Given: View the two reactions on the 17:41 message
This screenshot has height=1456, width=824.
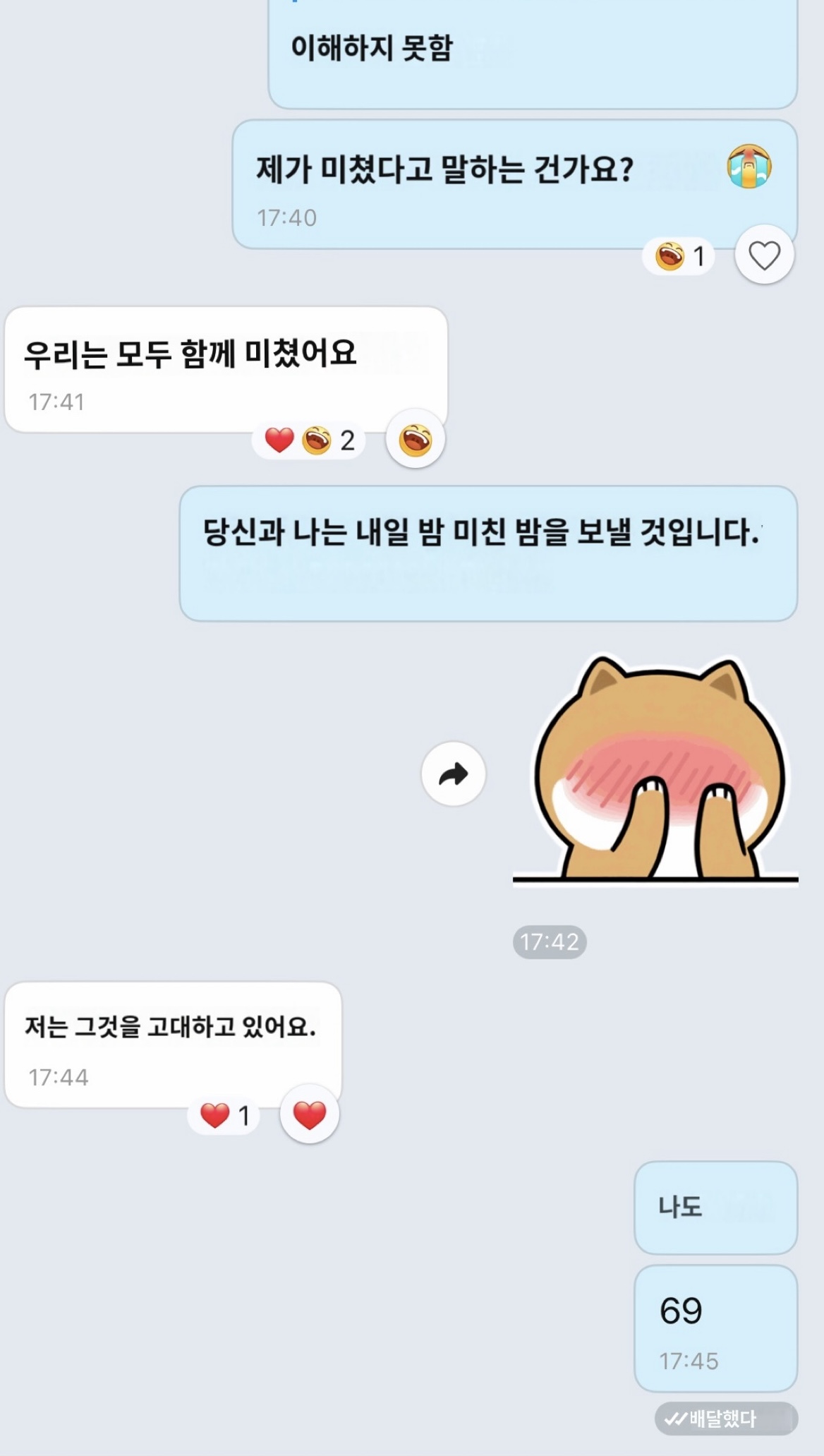Looking at the screenshot, I should click(x=310, y=440).
